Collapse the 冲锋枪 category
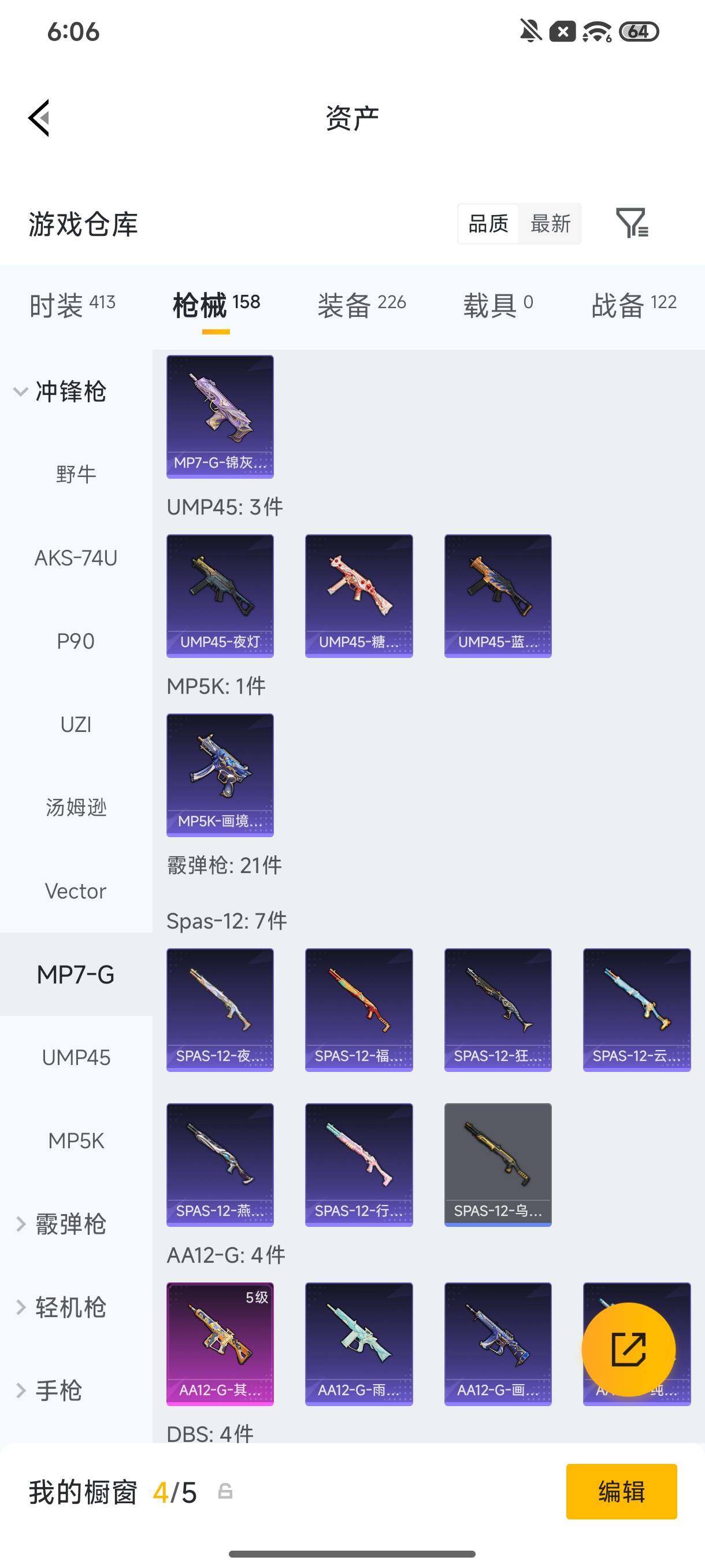 click(x=61, y=391)
